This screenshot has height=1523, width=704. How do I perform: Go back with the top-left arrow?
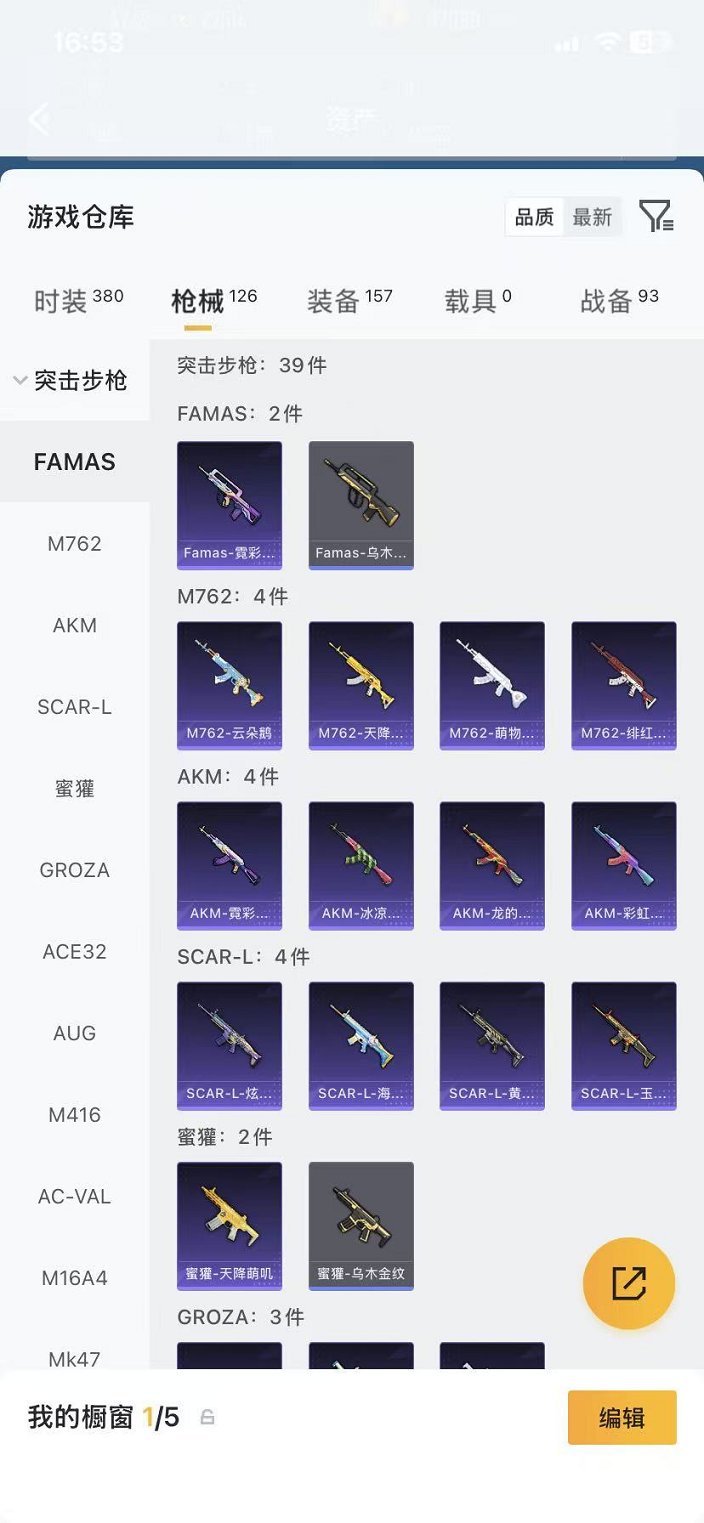[x=40, y=120]
